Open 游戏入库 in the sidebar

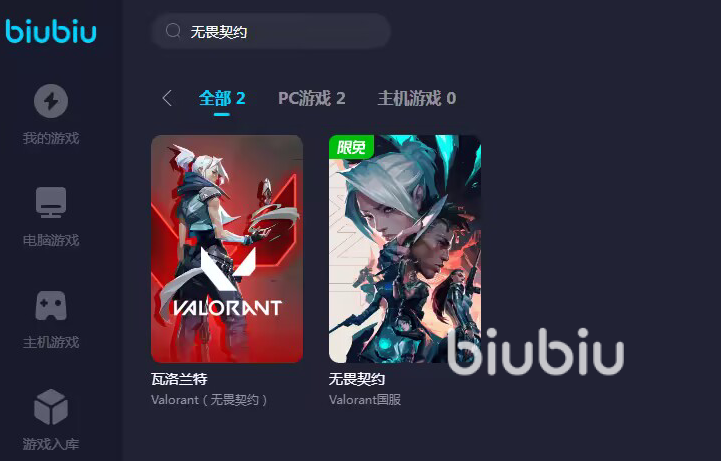coord(51,419)
